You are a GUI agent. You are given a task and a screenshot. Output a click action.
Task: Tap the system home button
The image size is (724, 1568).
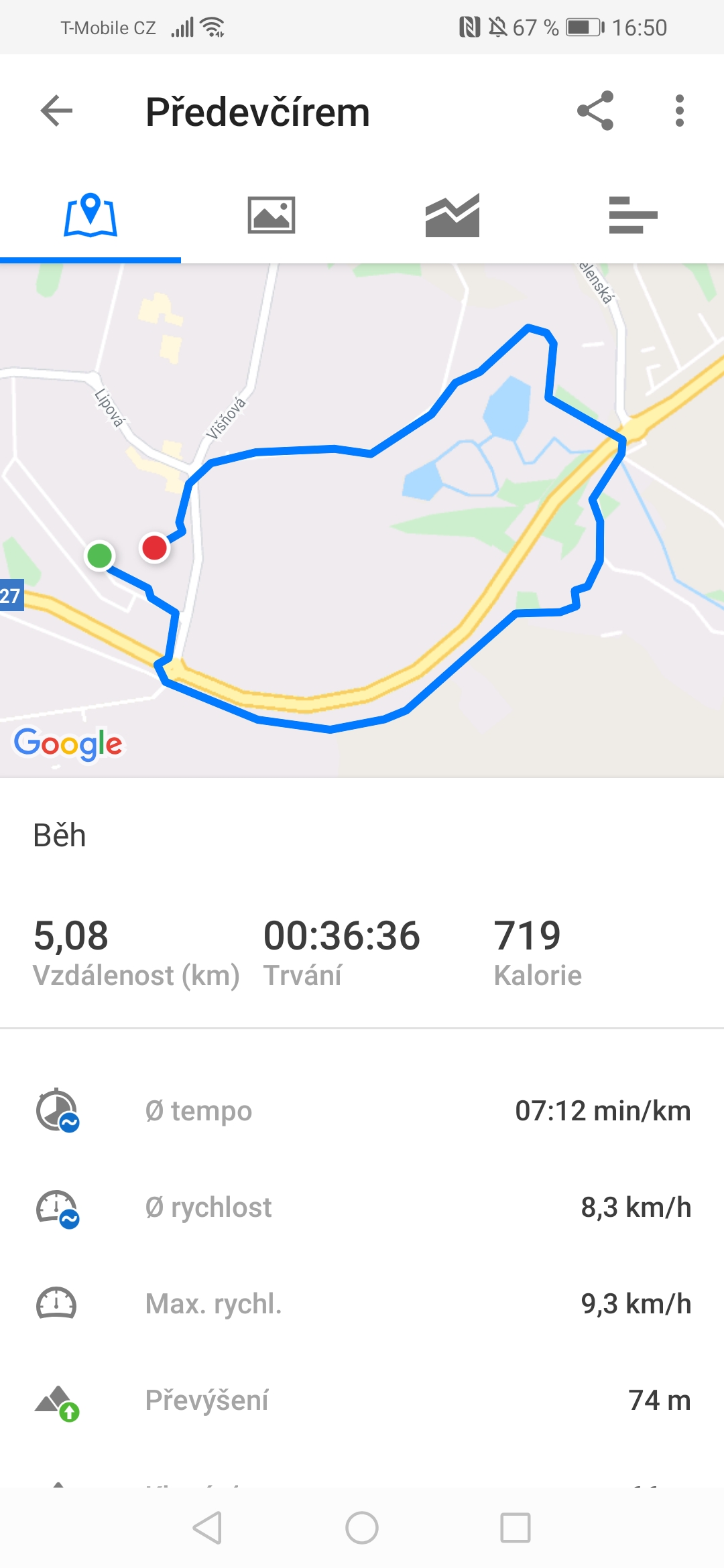[x=362, y=1528]
